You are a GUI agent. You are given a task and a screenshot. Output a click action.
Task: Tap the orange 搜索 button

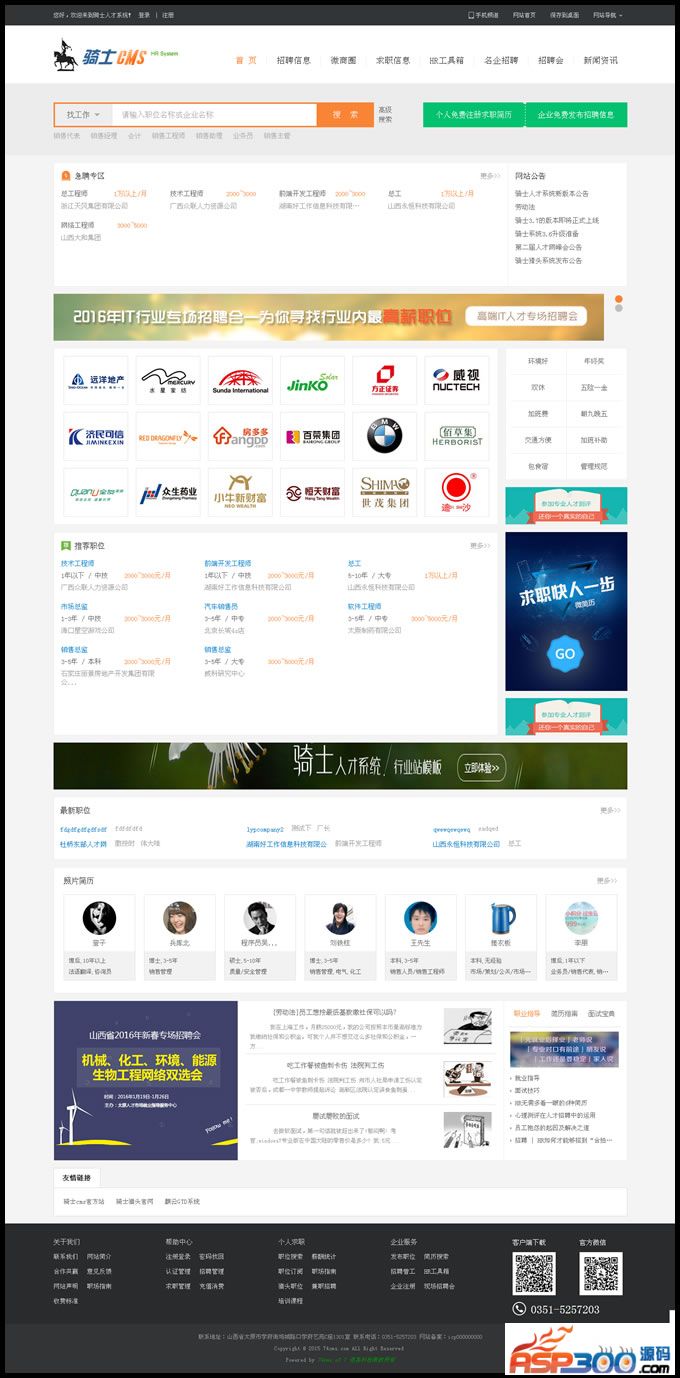coord(345,115)
